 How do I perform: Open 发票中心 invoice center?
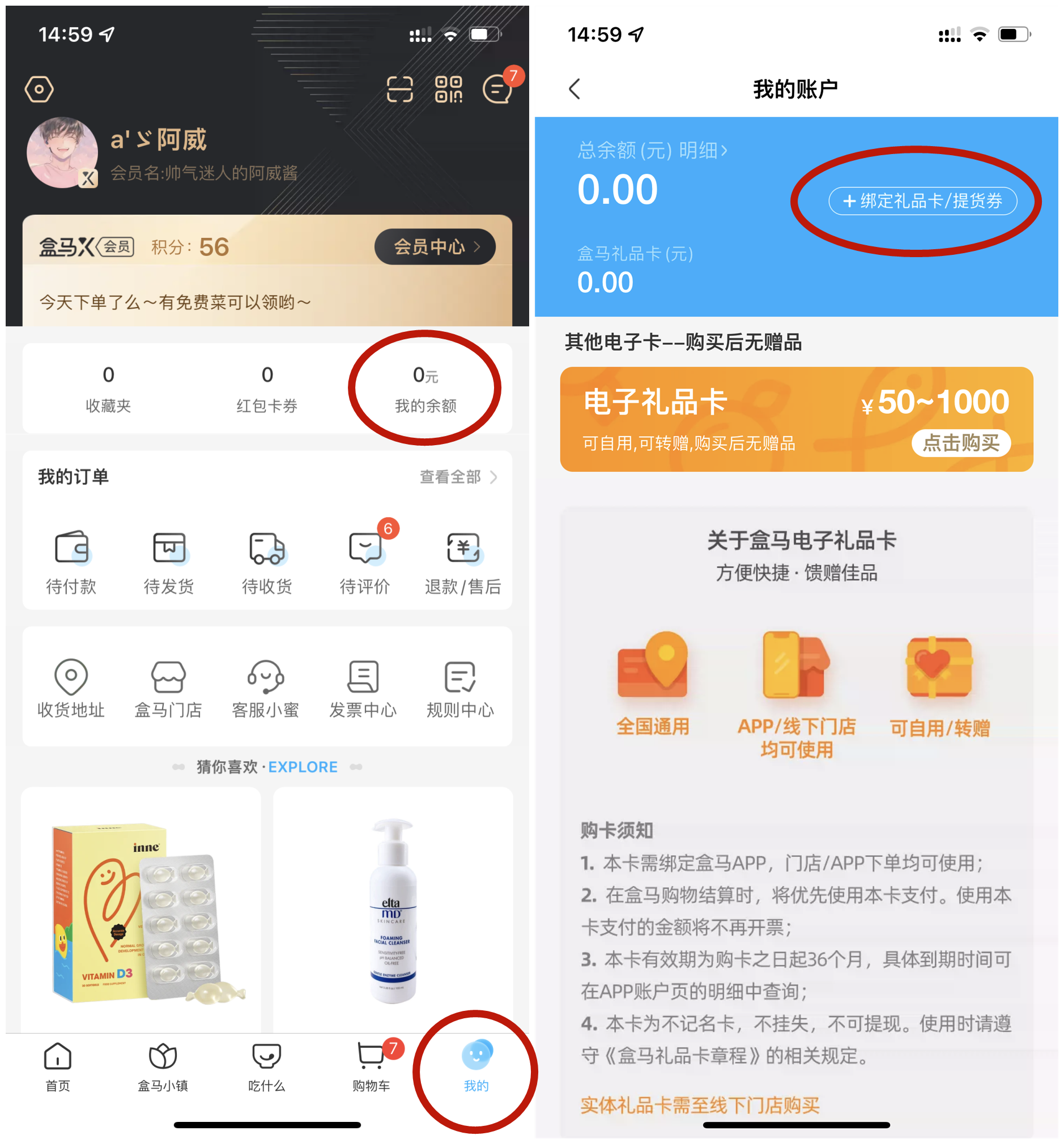coord(363,688)
